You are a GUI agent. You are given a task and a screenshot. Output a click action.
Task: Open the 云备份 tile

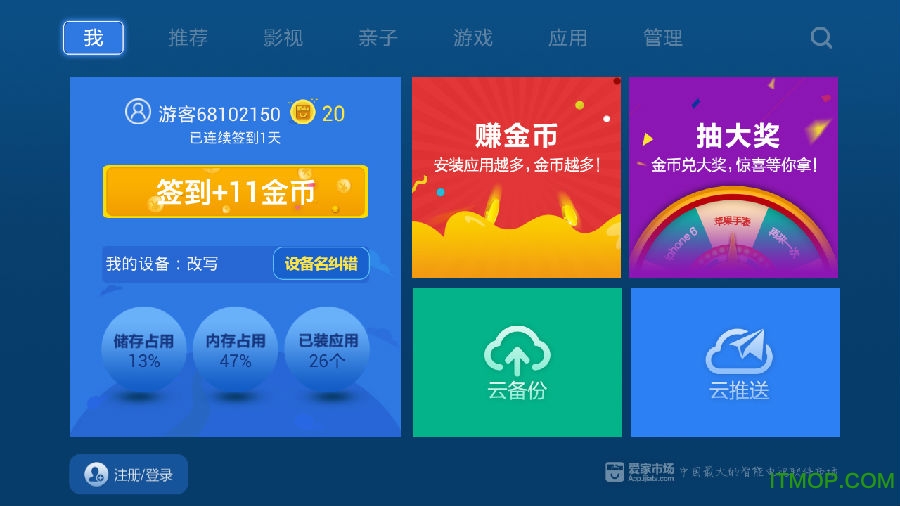(516, 363)
